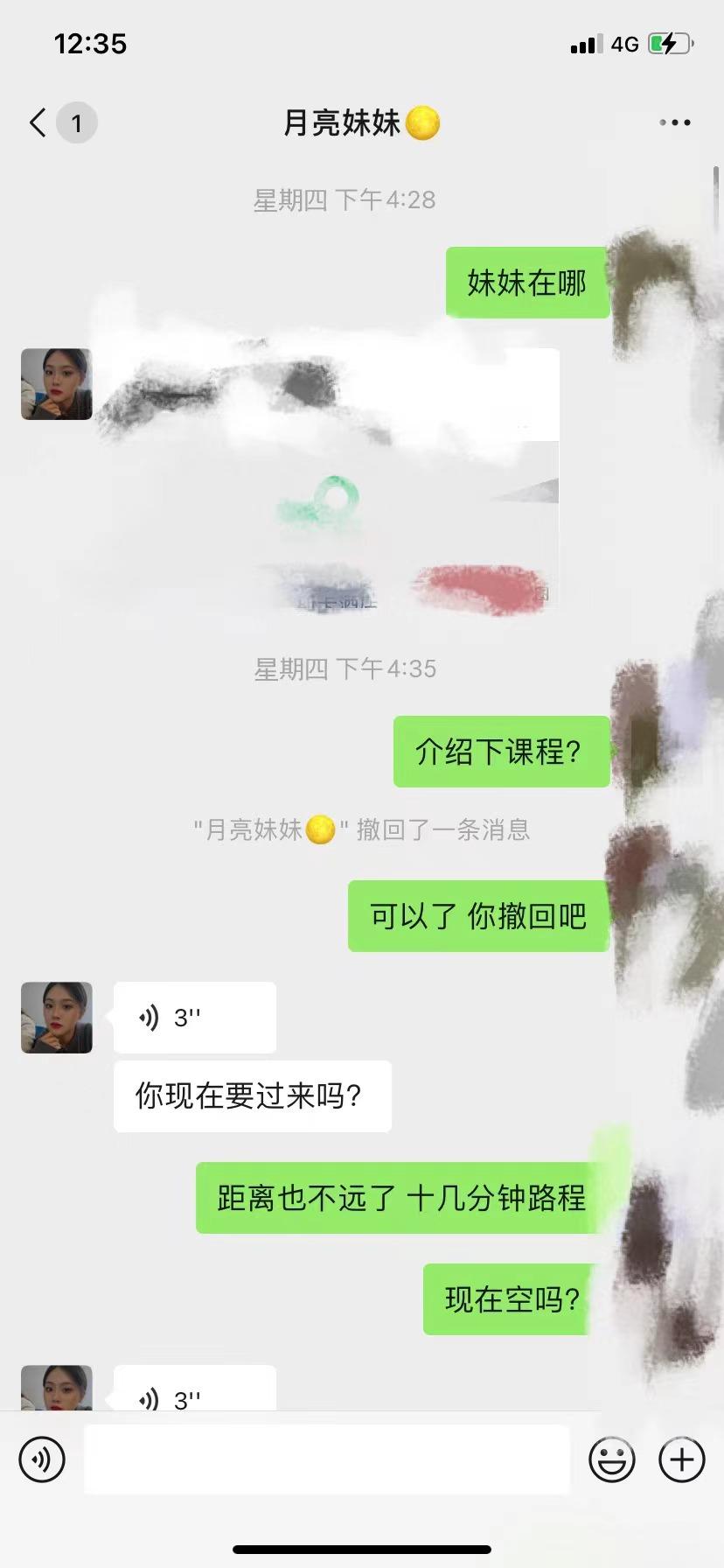Tap the message text field
The image size is (724, 1568).
tap(326, 1459)
